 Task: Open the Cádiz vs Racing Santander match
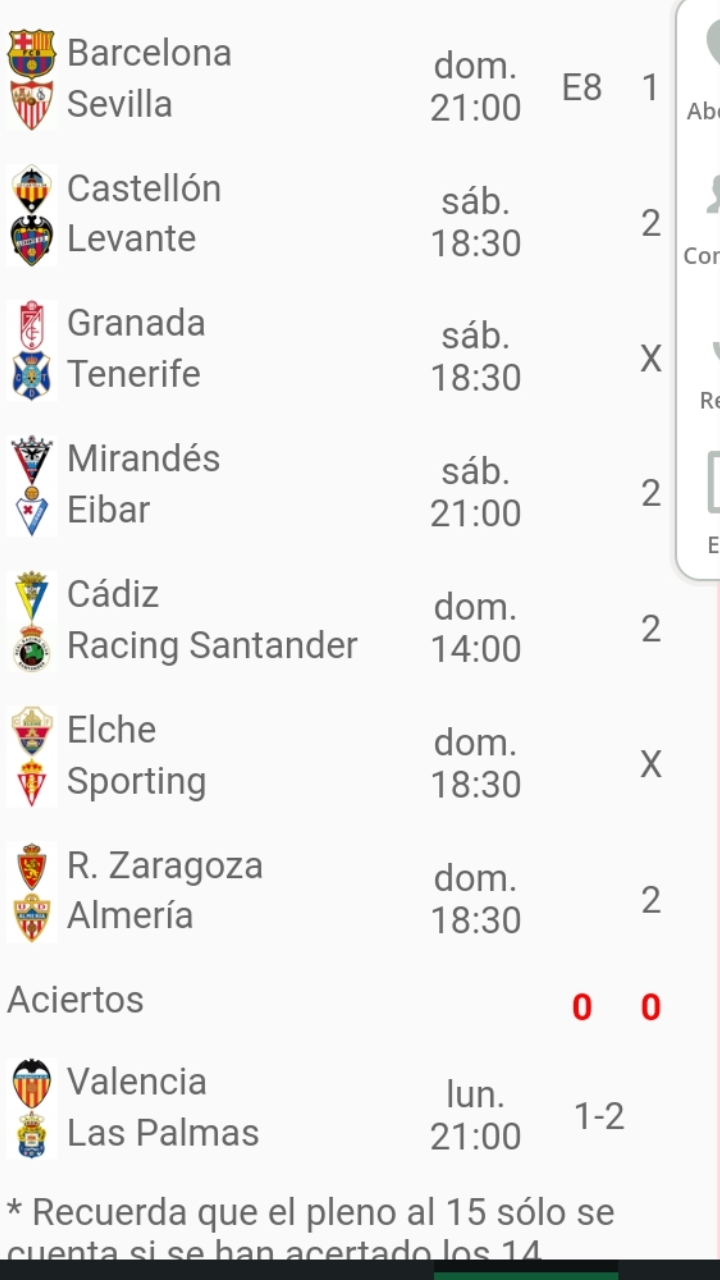point(338,620)
